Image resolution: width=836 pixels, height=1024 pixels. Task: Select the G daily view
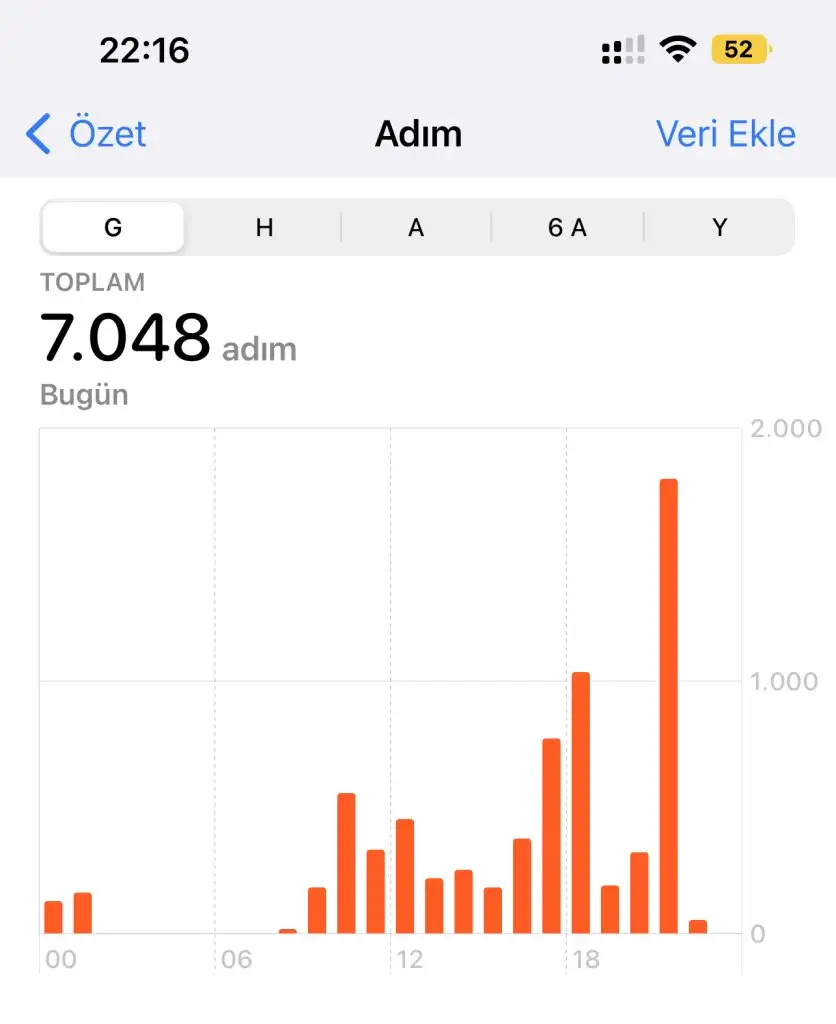click(x=113, y=228)
